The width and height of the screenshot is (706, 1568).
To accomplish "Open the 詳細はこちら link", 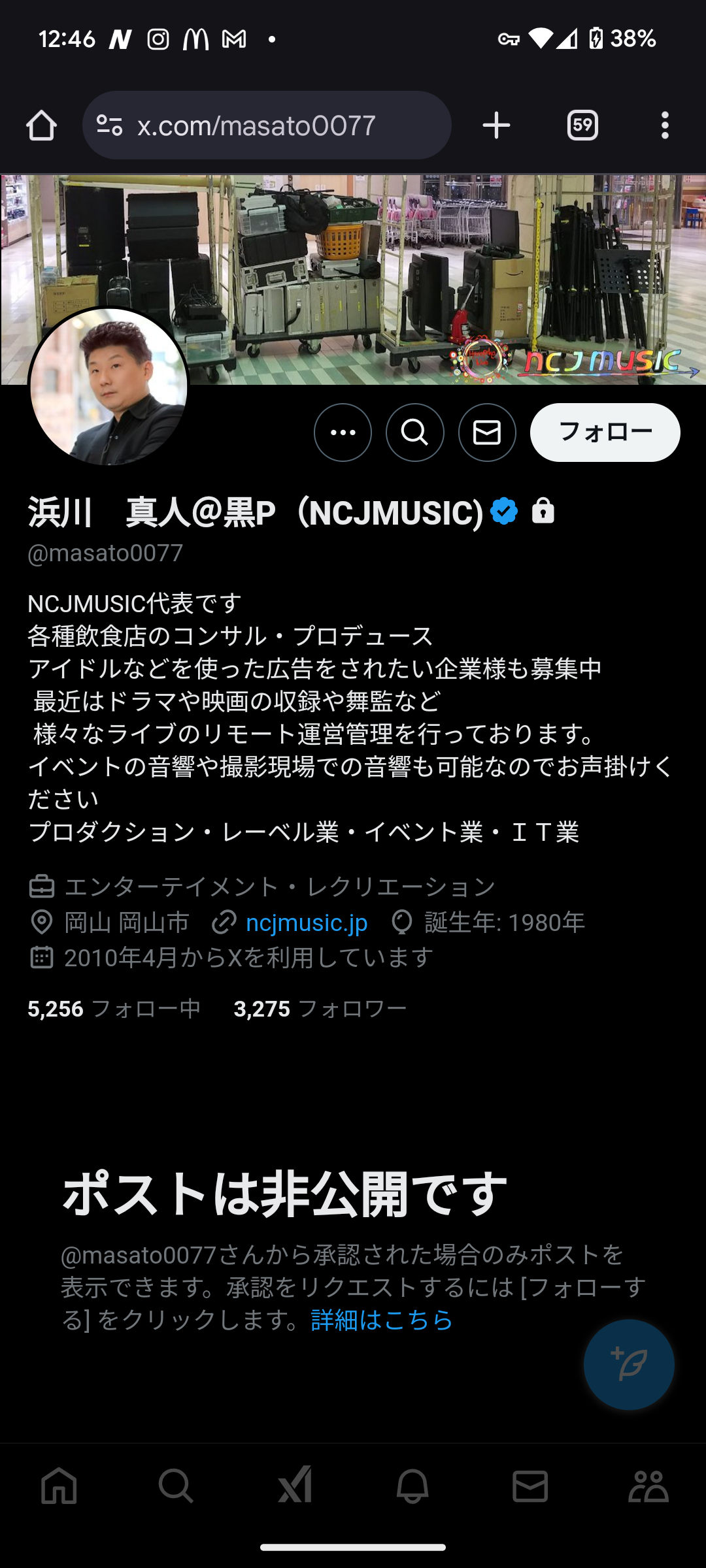I will pos(382,1320).
